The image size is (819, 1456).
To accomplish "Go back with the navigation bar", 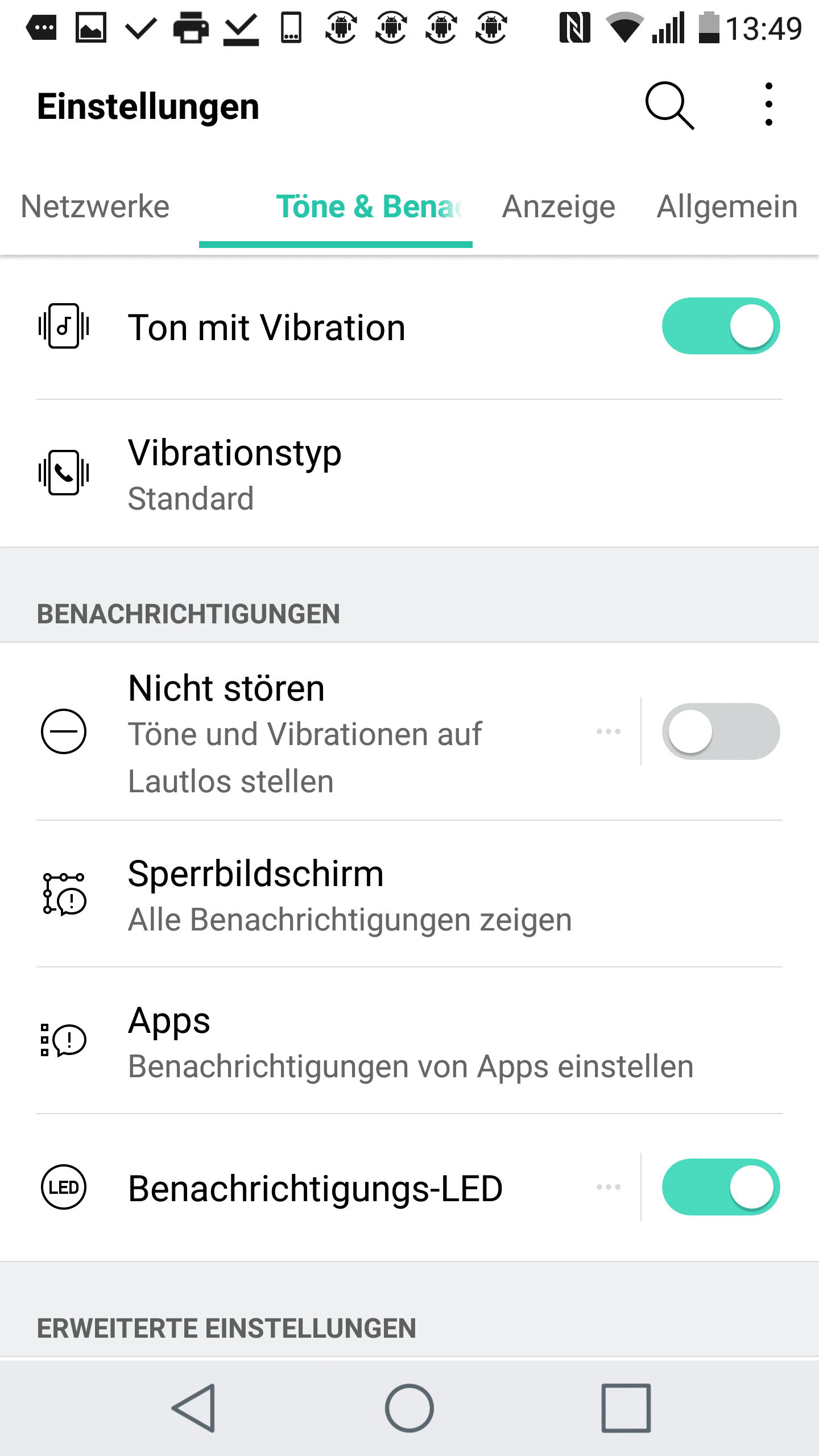I will click(195, 1408).
